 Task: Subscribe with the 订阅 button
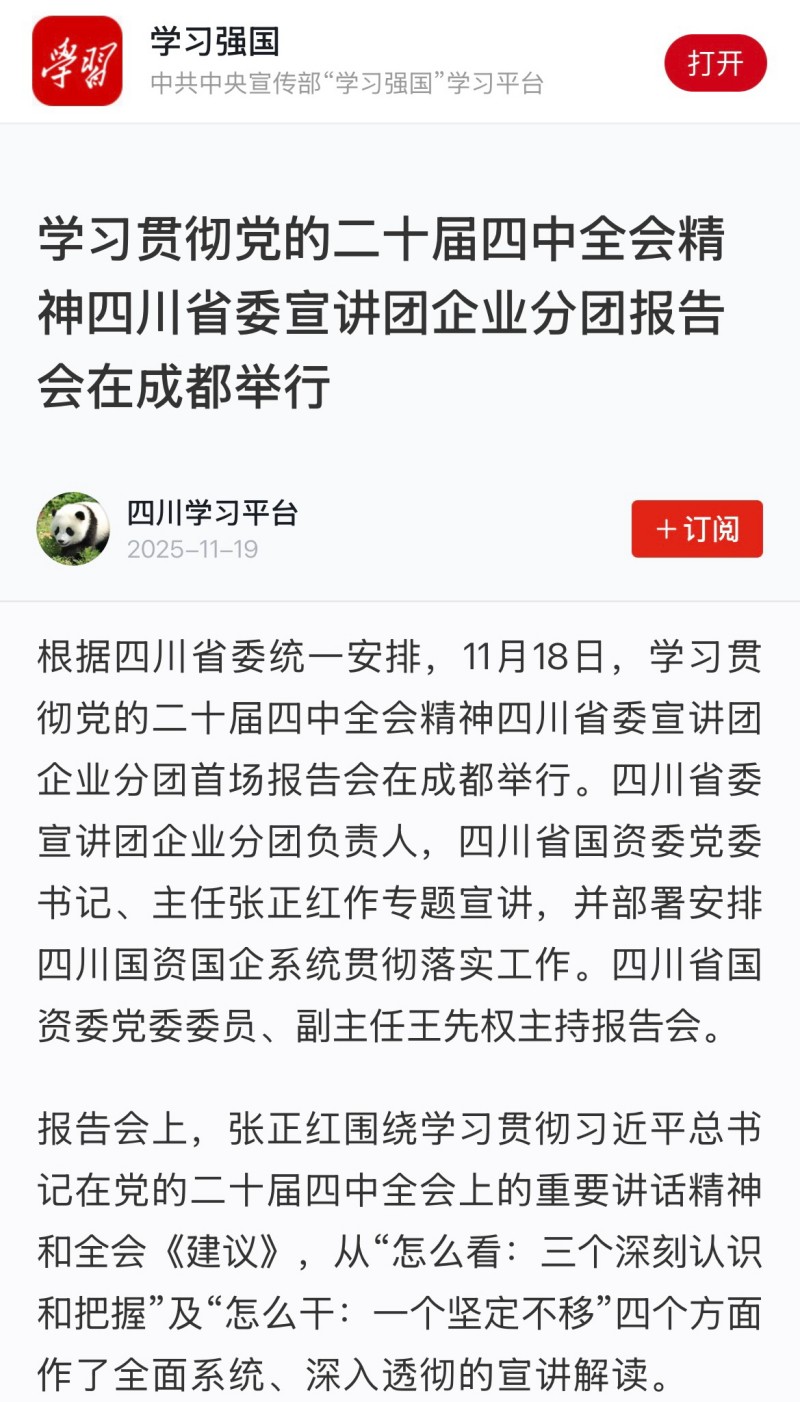[x=697, y=529]
